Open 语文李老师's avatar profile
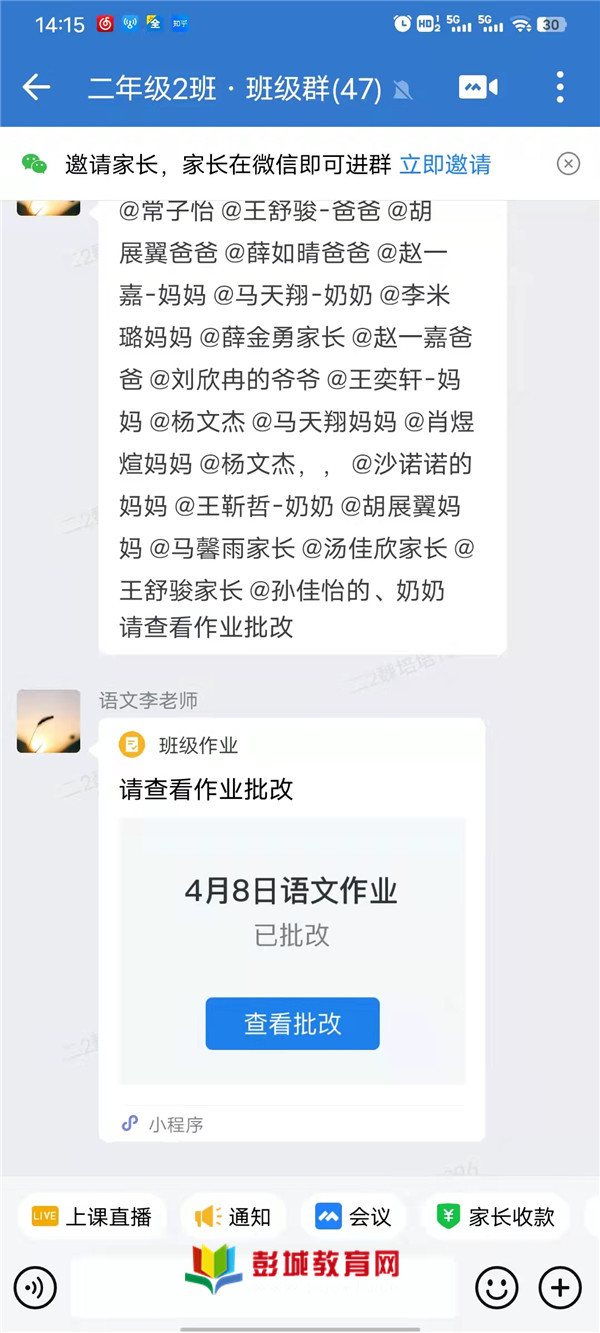This screenshot has width=600, height=1333. 48,721
